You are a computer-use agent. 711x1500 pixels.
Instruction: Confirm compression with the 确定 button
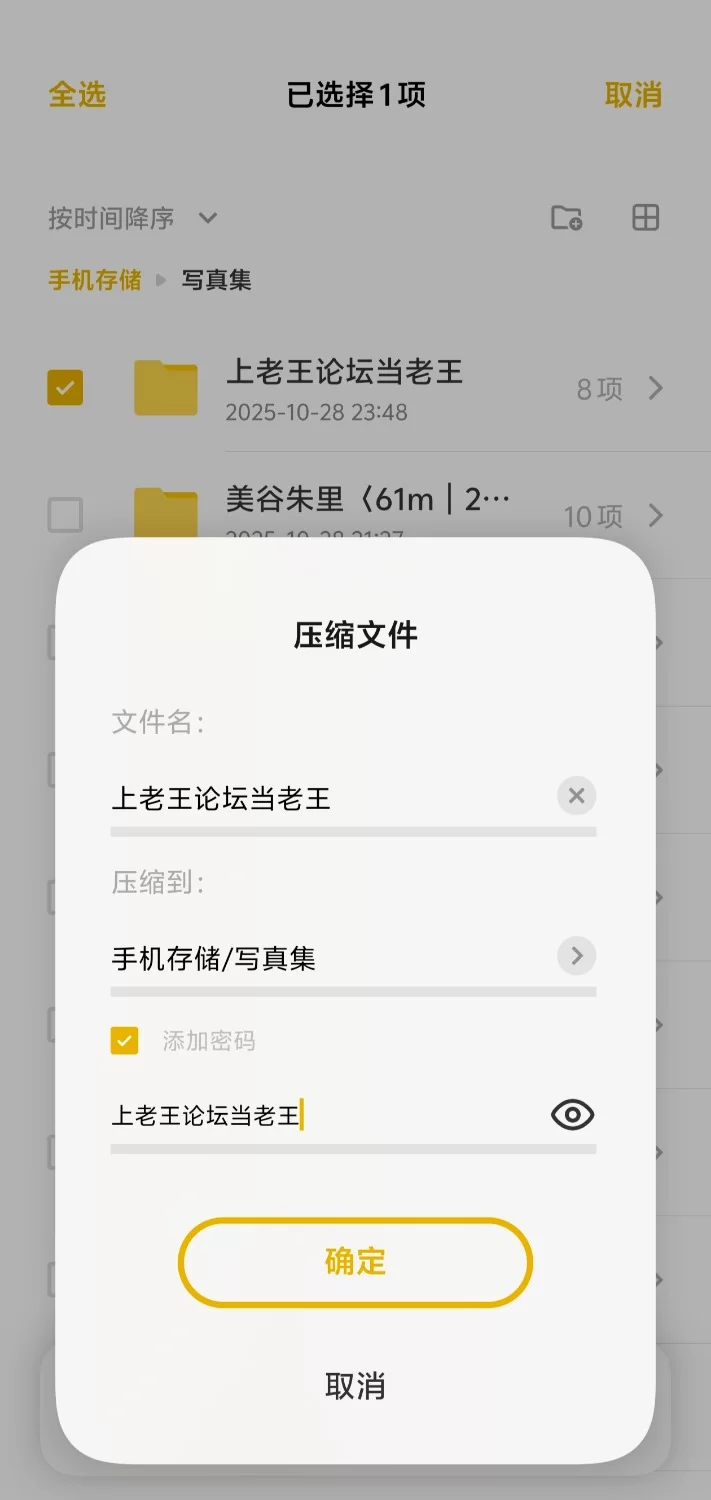(x=355, y=1262)
